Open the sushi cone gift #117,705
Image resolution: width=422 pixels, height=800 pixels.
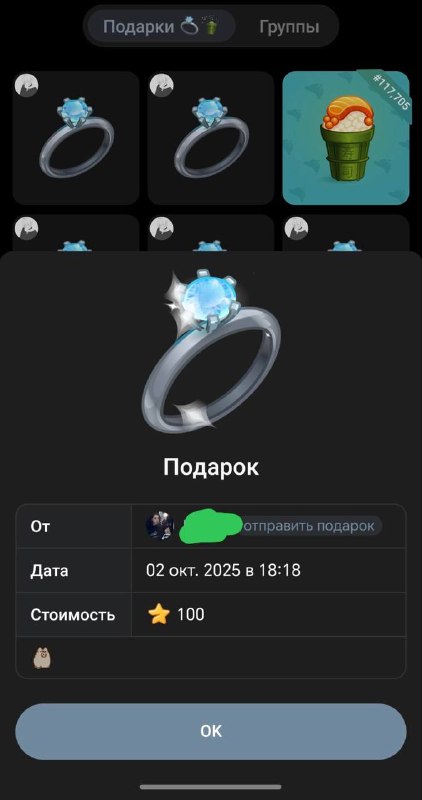click(x=346, y=138)
